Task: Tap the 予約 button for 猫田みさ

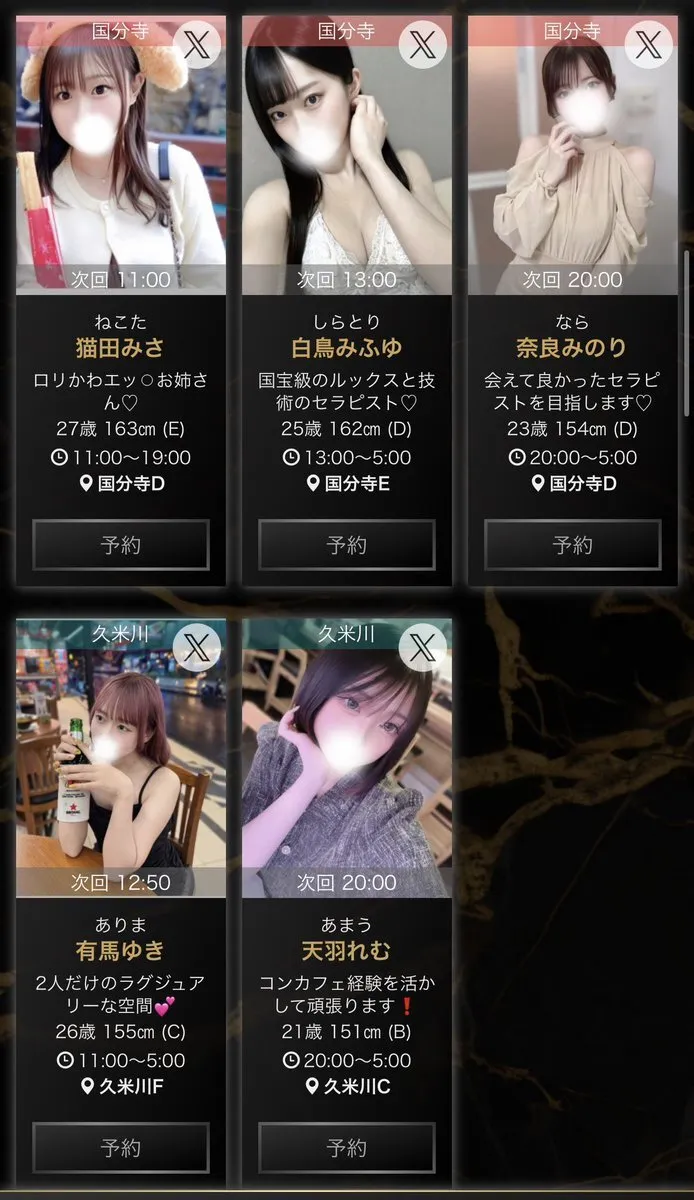Action: coord(121,545)
